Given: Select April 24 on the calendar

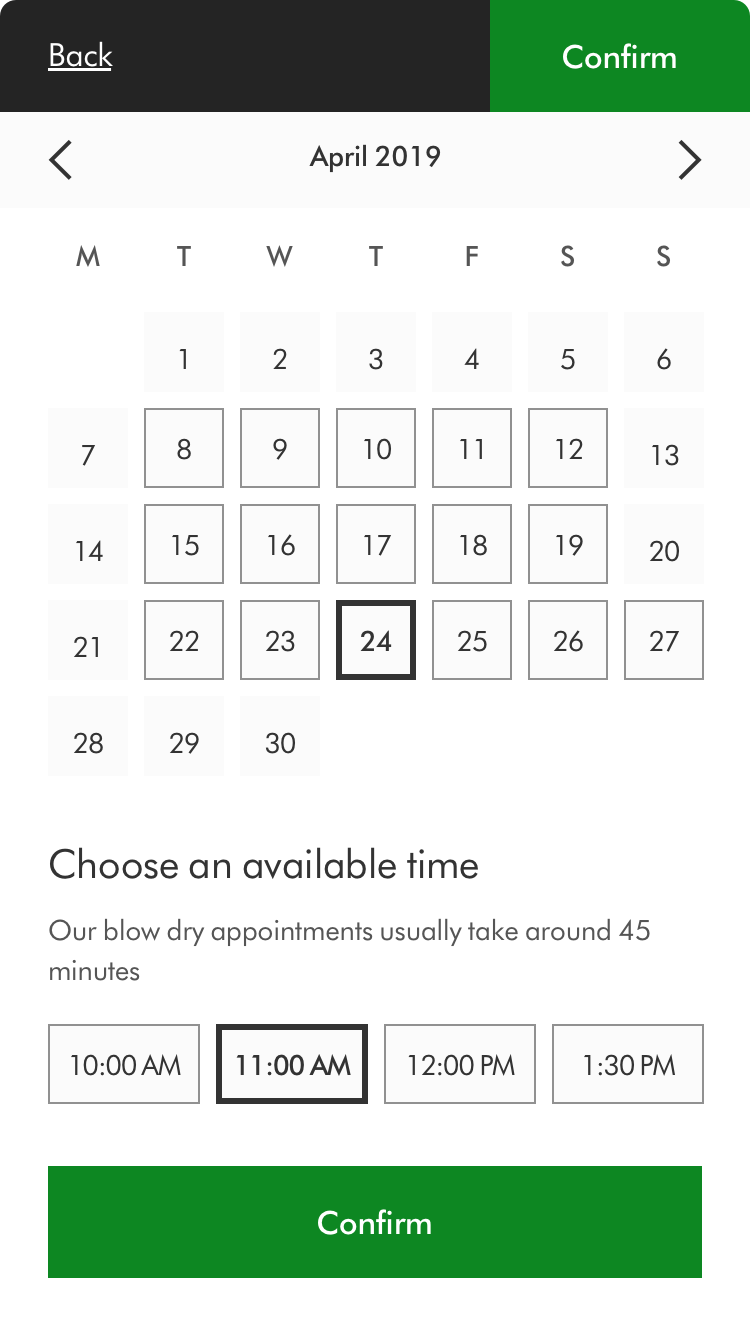Looking at the screenshot, I should (x=376, y=640).
